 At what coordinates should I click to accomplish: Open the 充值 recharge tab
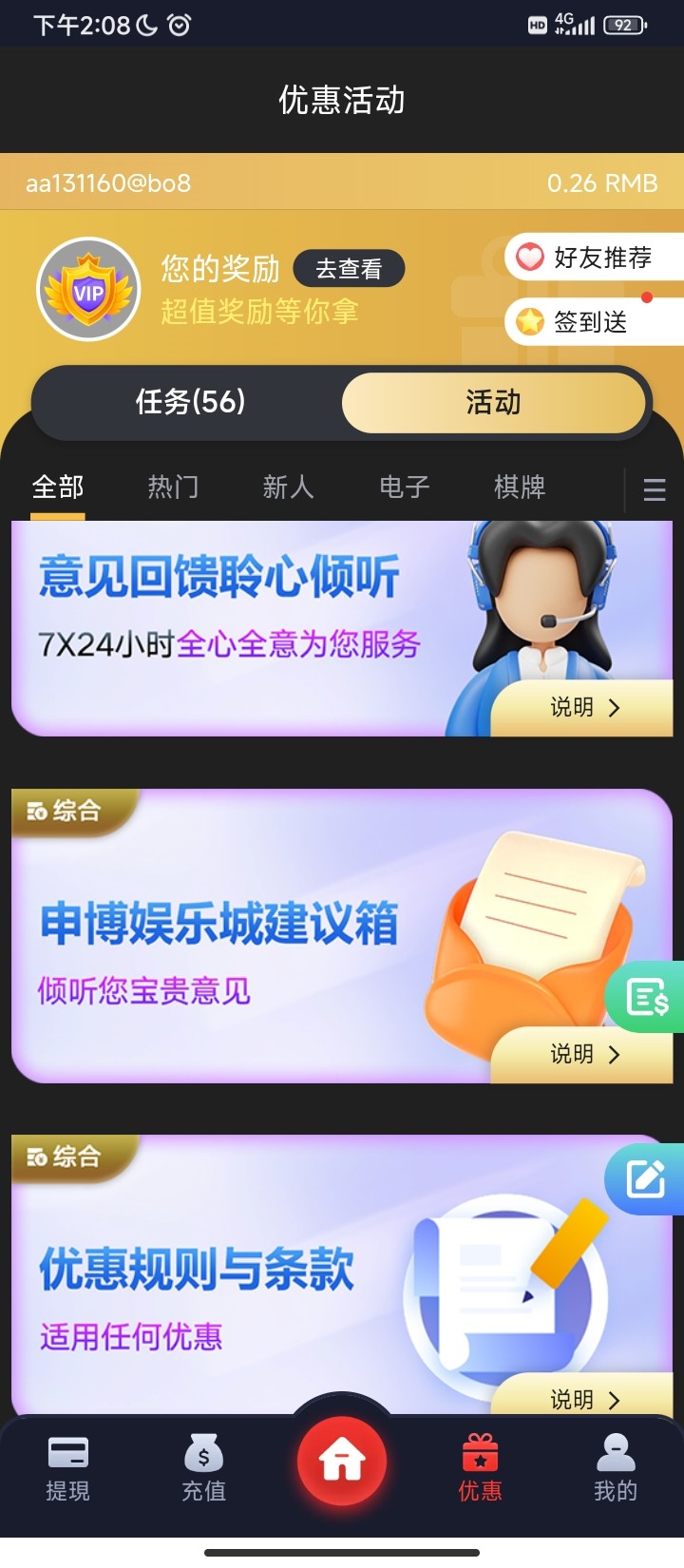203,1468
